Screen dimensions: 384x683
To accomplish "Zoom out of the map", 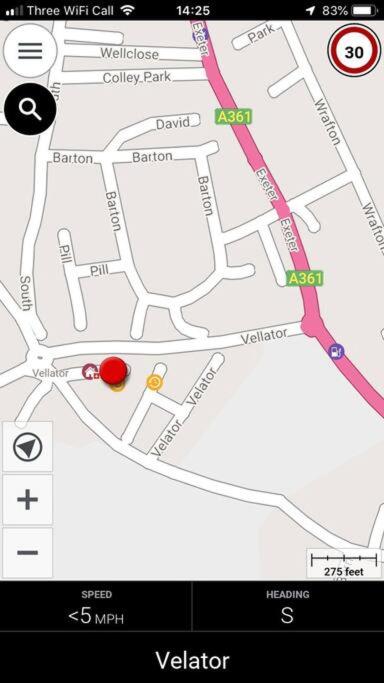I will click(27, 553).
